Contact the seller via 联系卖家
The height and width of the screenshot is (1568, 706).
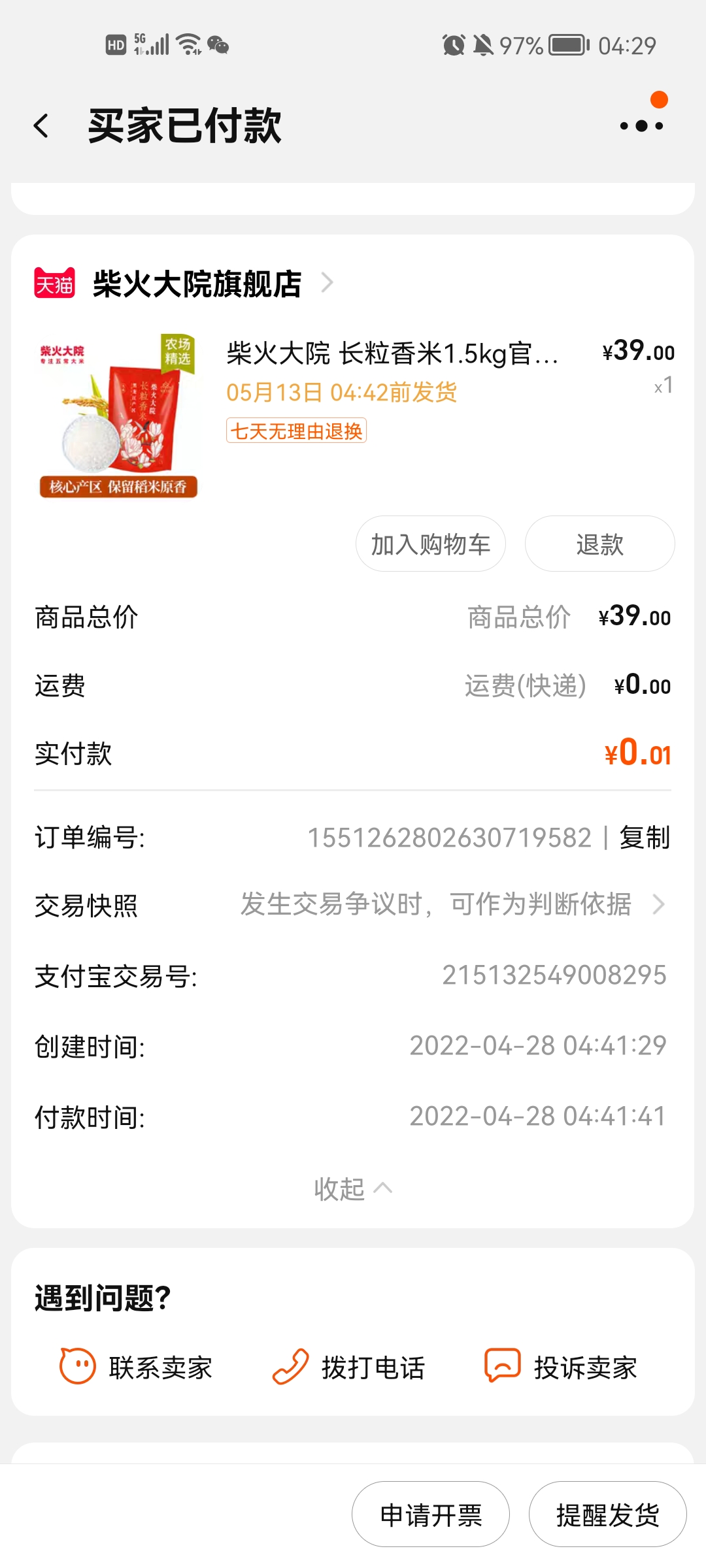click(136, 1367)
